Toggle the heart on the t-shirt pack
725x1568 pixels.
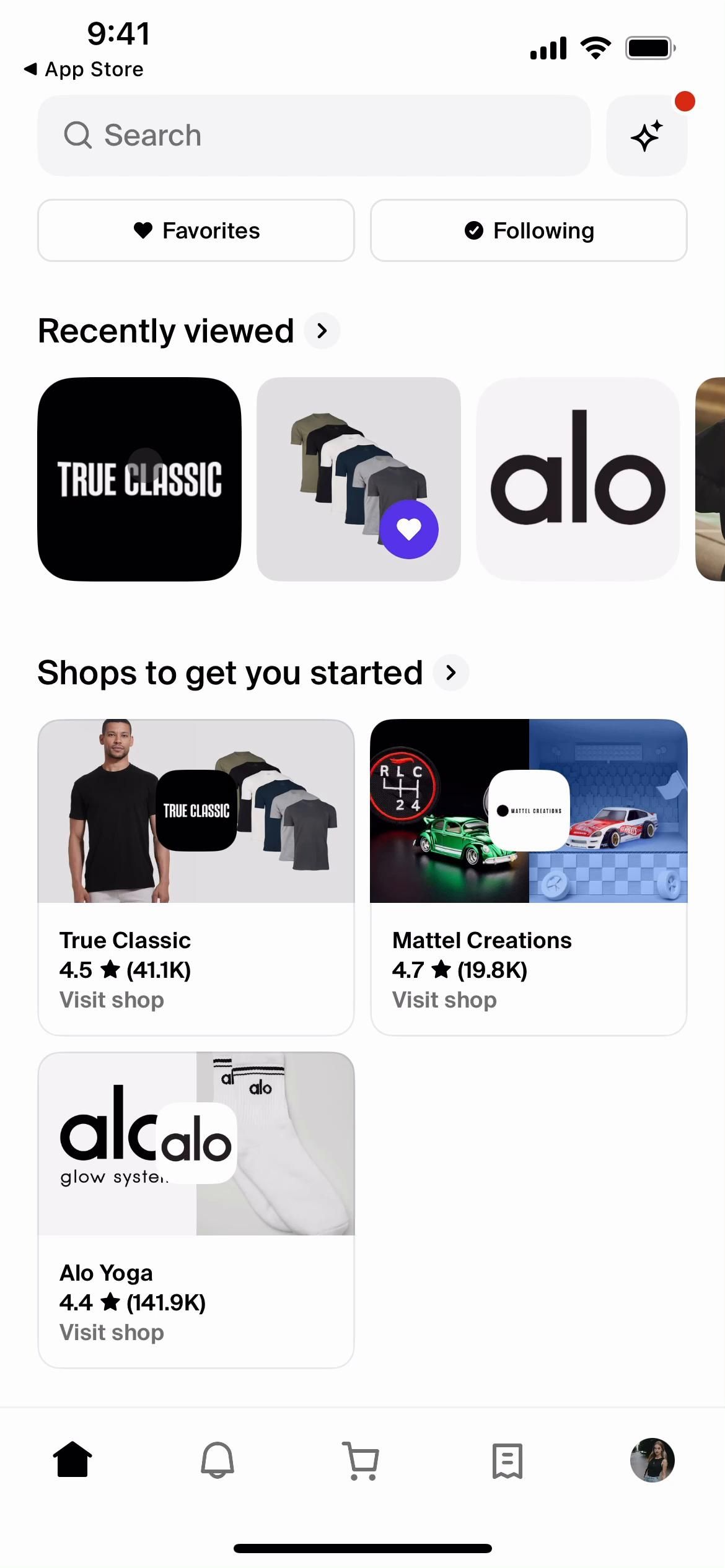click(409, 529)
